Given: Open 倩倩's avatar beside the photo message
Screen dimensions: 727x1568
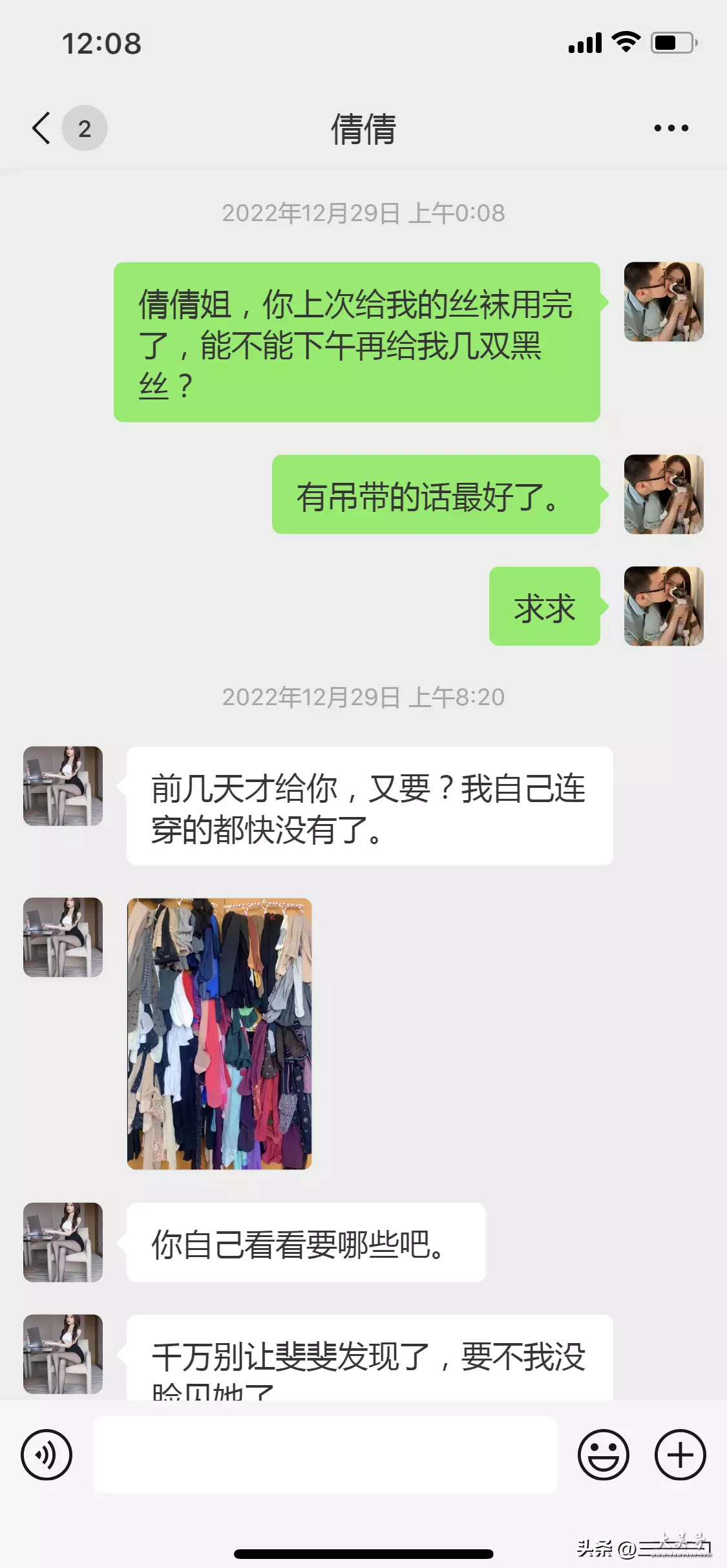Looking at the screenshot, I should [63, 937].
